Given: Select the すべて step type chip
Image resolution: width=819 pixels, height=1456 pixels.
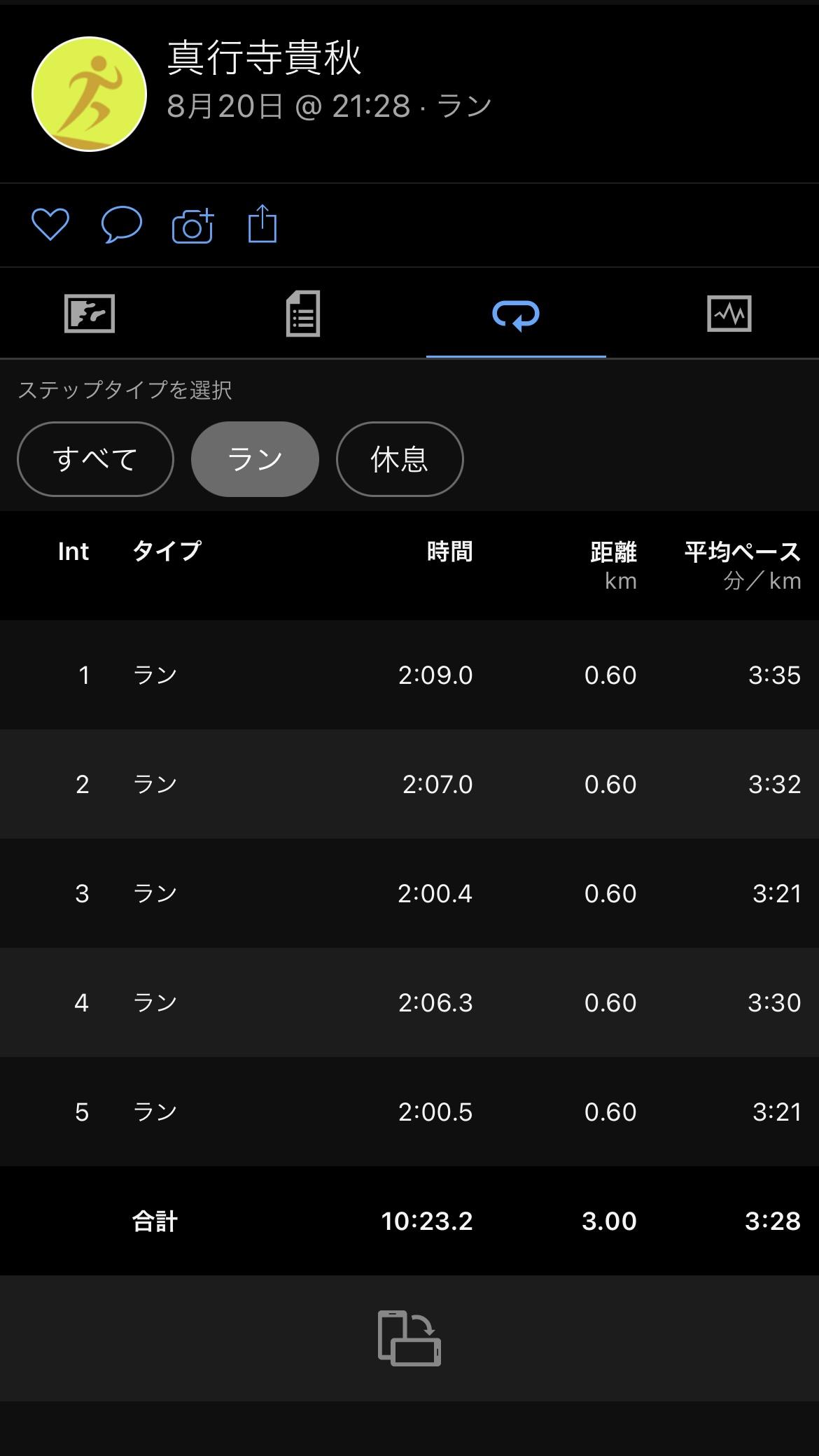Looking at the screenshot, I should click(95, 459).
